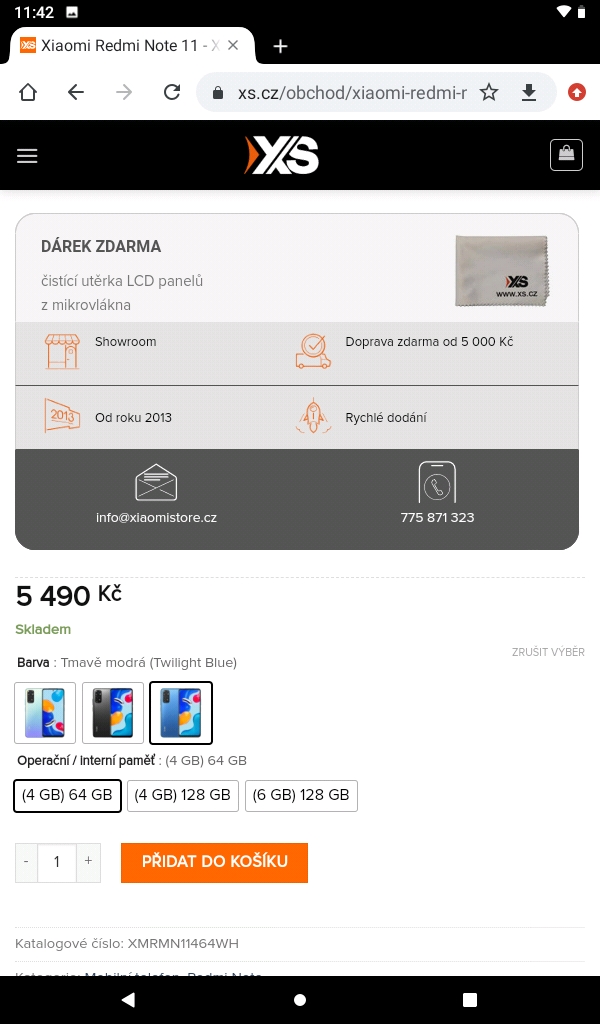Tap the quantity input field
This screenshot has height=1024, width=600.
pyautogui.click(x=57, y=862)
